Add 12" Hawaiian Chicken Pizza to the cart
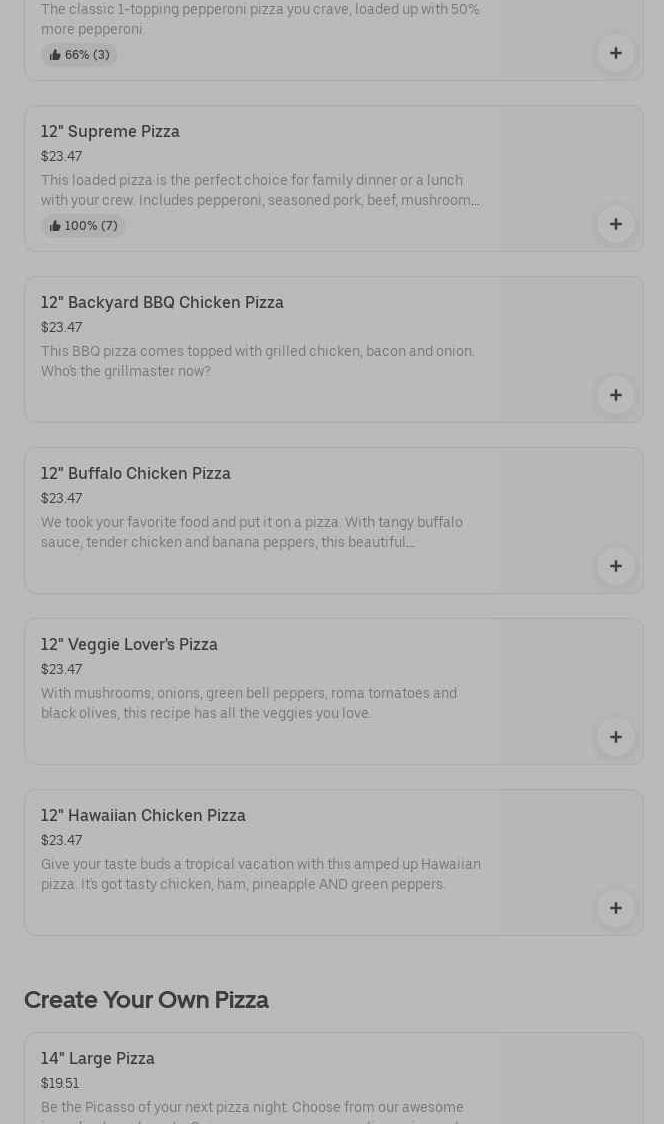Viewport: 664px width, 1124px height. pos(615,908)
